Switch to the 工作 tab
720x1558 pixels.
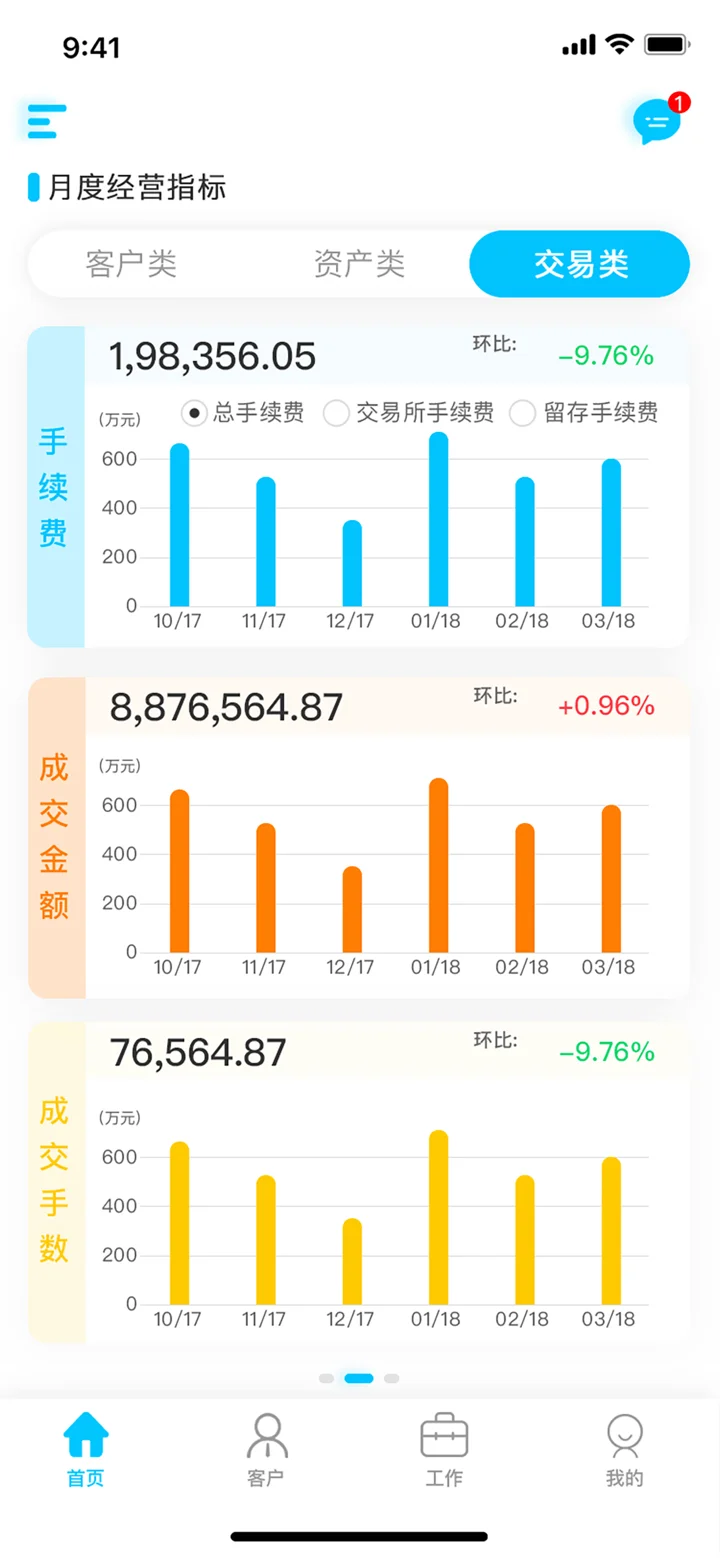click(444, 1450)
